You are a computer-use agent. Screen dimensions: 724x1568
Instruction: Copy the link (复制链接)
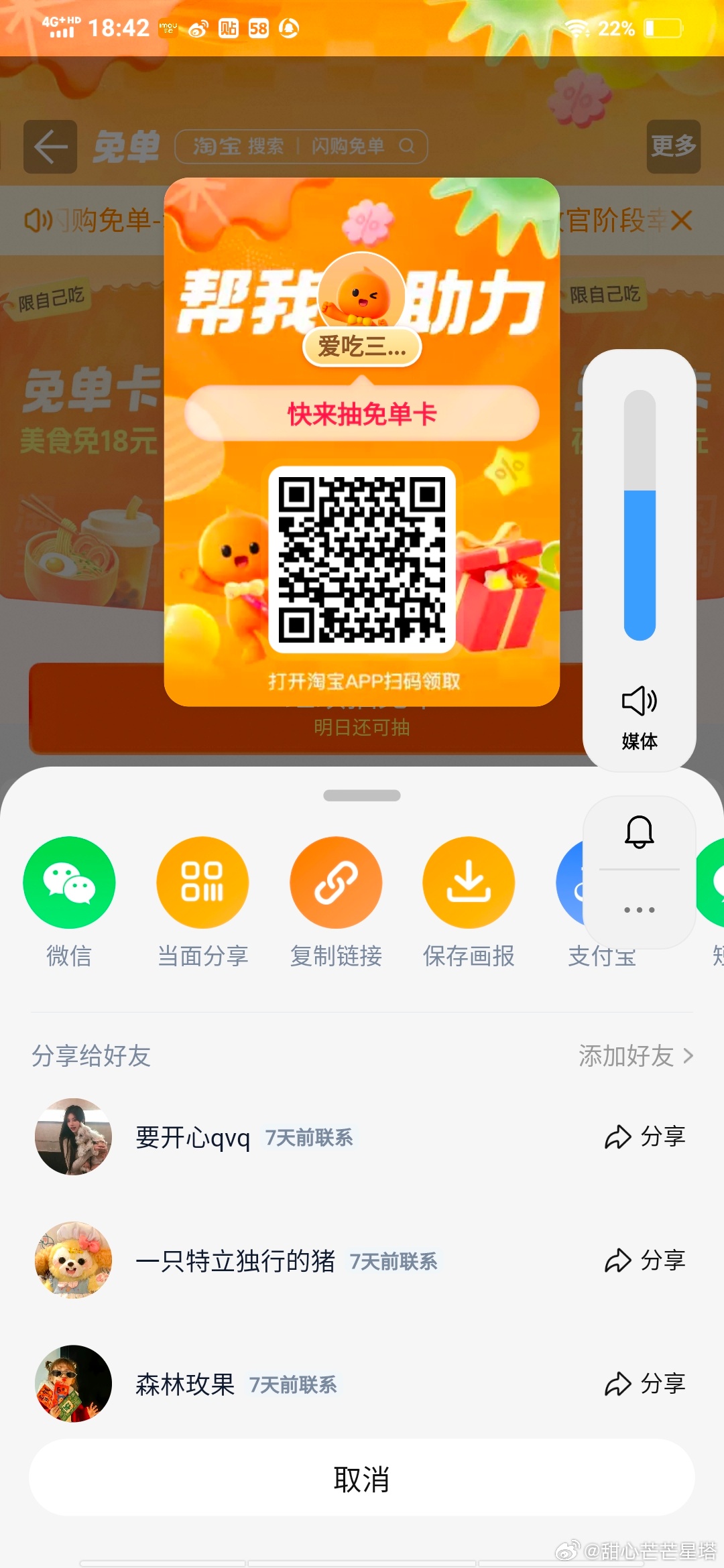336,883
